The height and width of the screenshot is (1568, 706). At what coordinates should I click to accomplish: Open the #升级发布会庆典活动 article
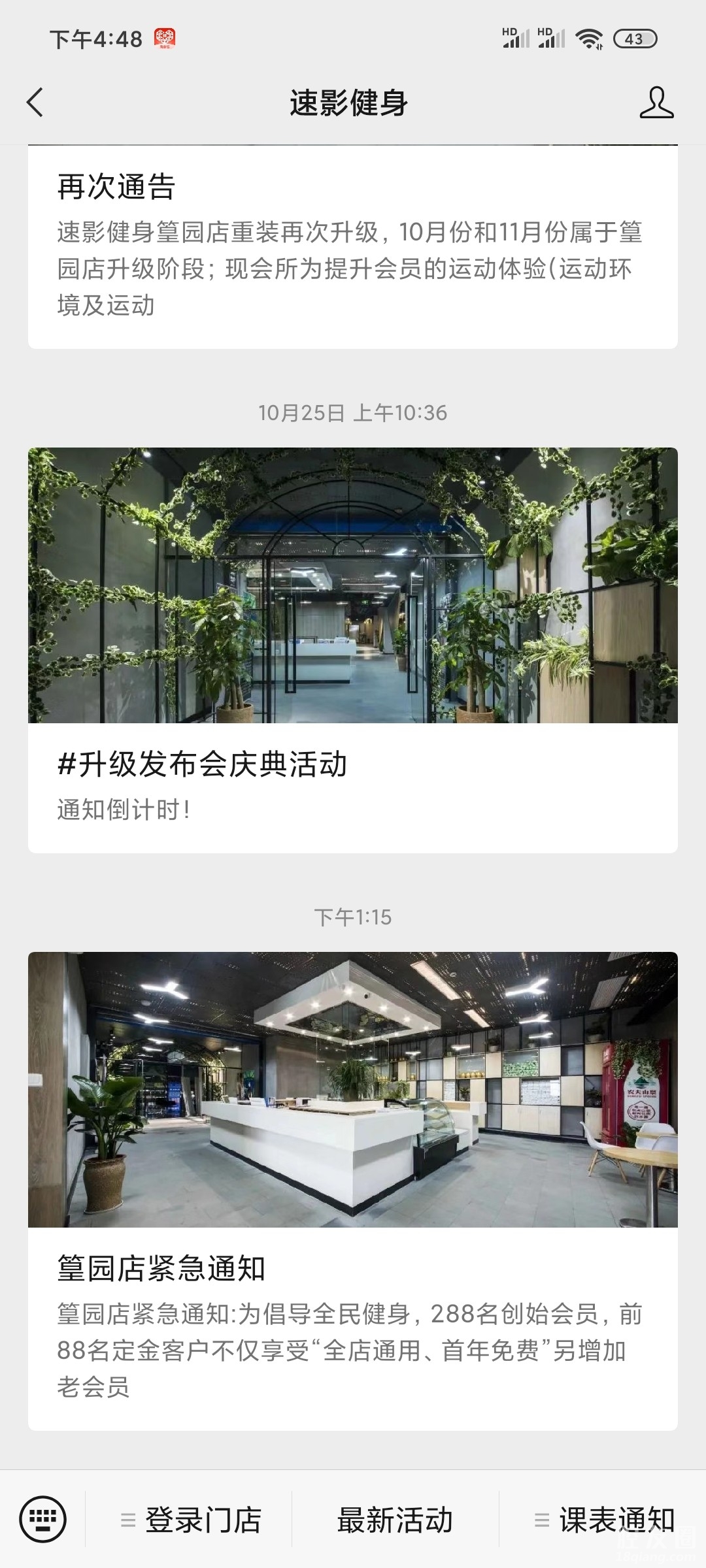point(352,650)
